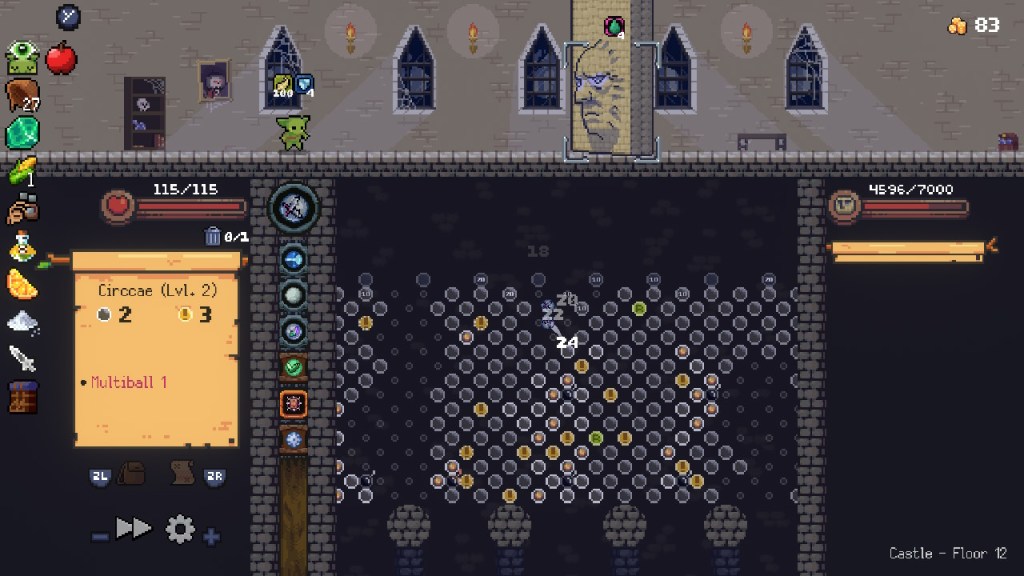
Task: Tap the green checkmark orb in queue
Action: coord(293,367)
